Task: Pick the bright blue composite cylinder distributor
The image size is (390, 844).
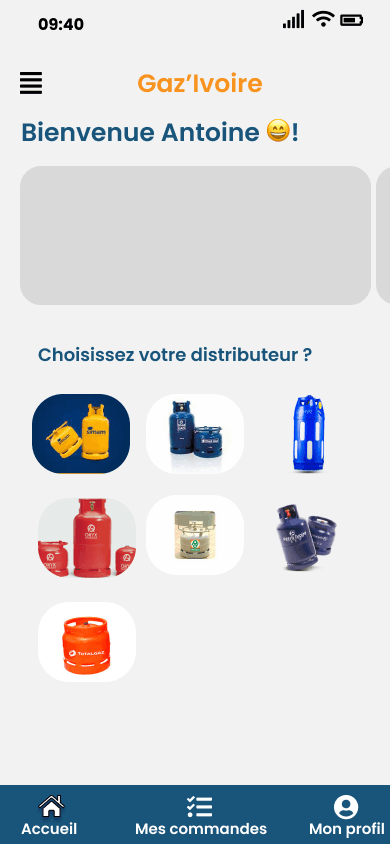Action: [308, 434]
